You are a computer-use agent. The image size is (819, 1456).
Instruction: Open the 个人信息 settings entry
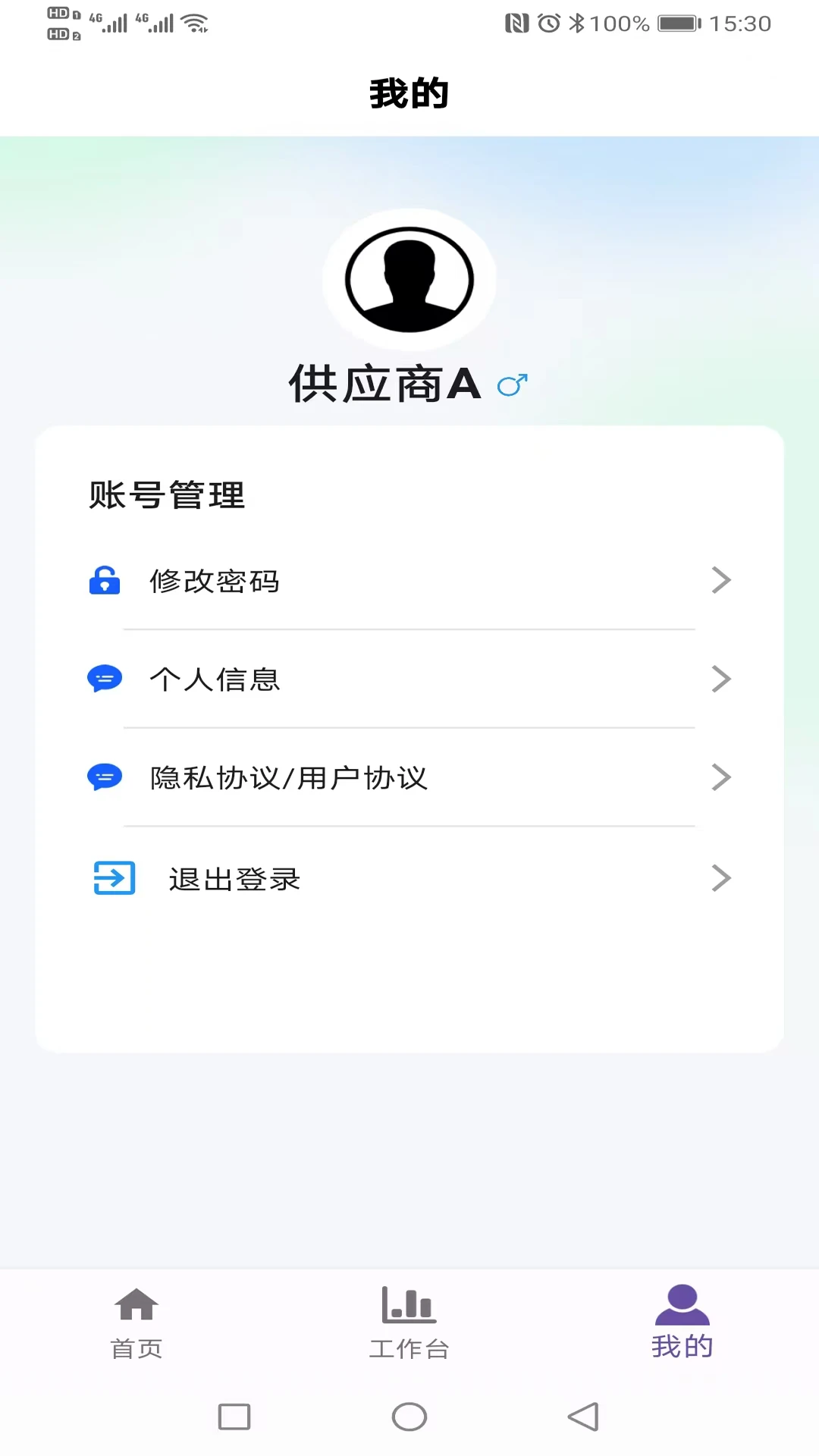click(x=215, y=679)
